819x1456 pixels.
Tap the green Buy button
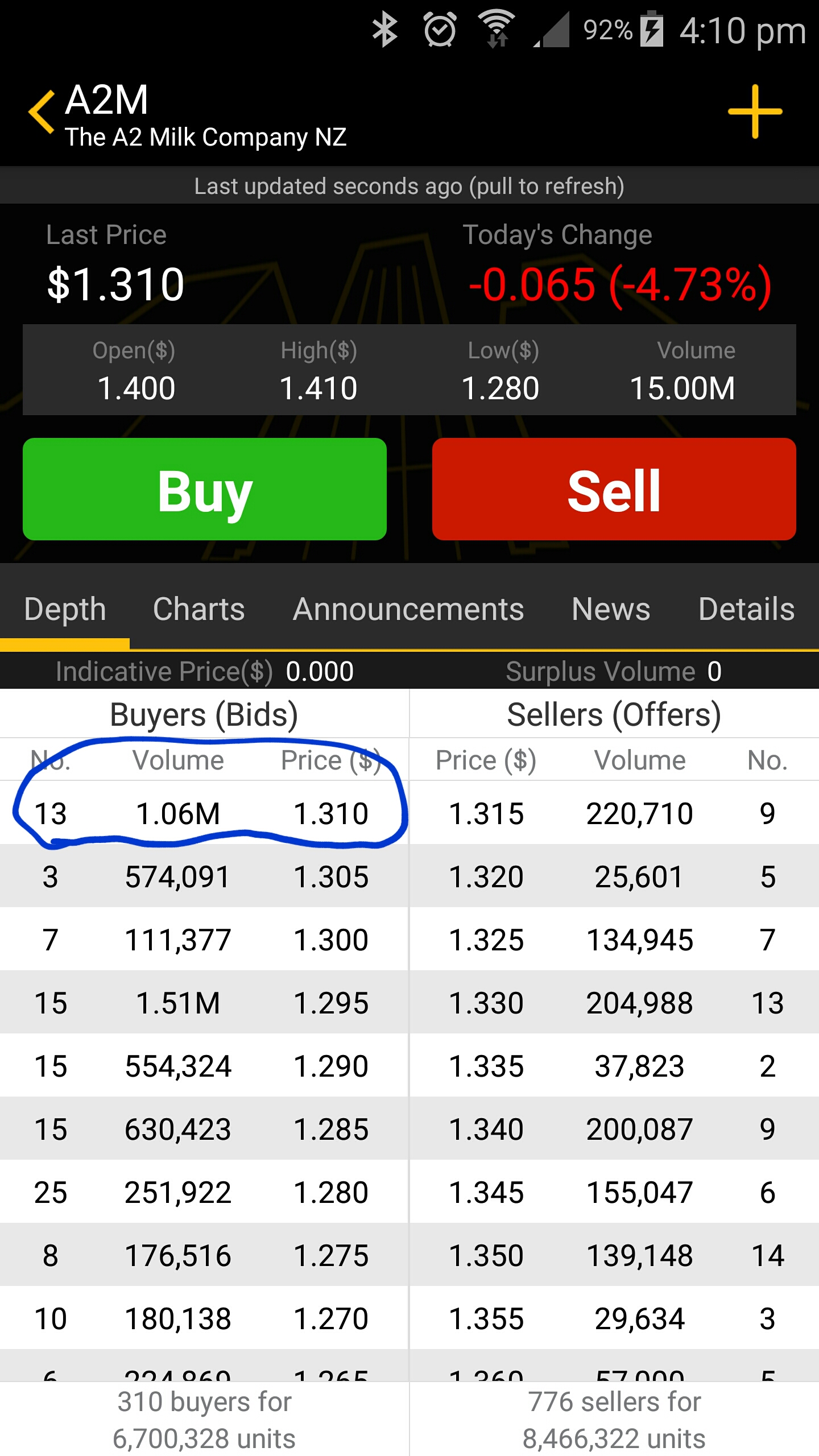point(205,489)
